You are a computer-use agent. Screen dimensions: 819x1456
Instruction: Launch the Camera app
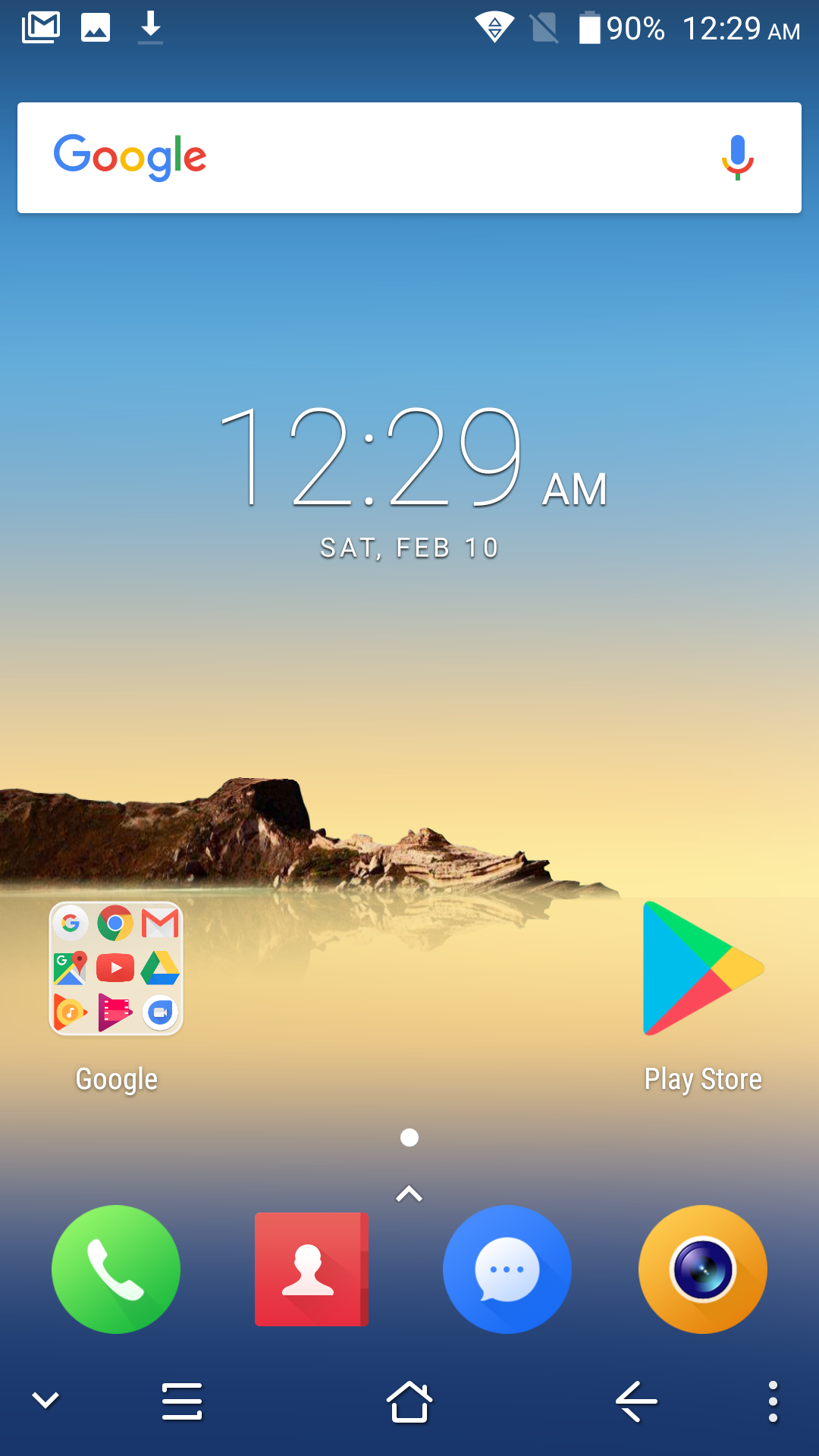703,1269
